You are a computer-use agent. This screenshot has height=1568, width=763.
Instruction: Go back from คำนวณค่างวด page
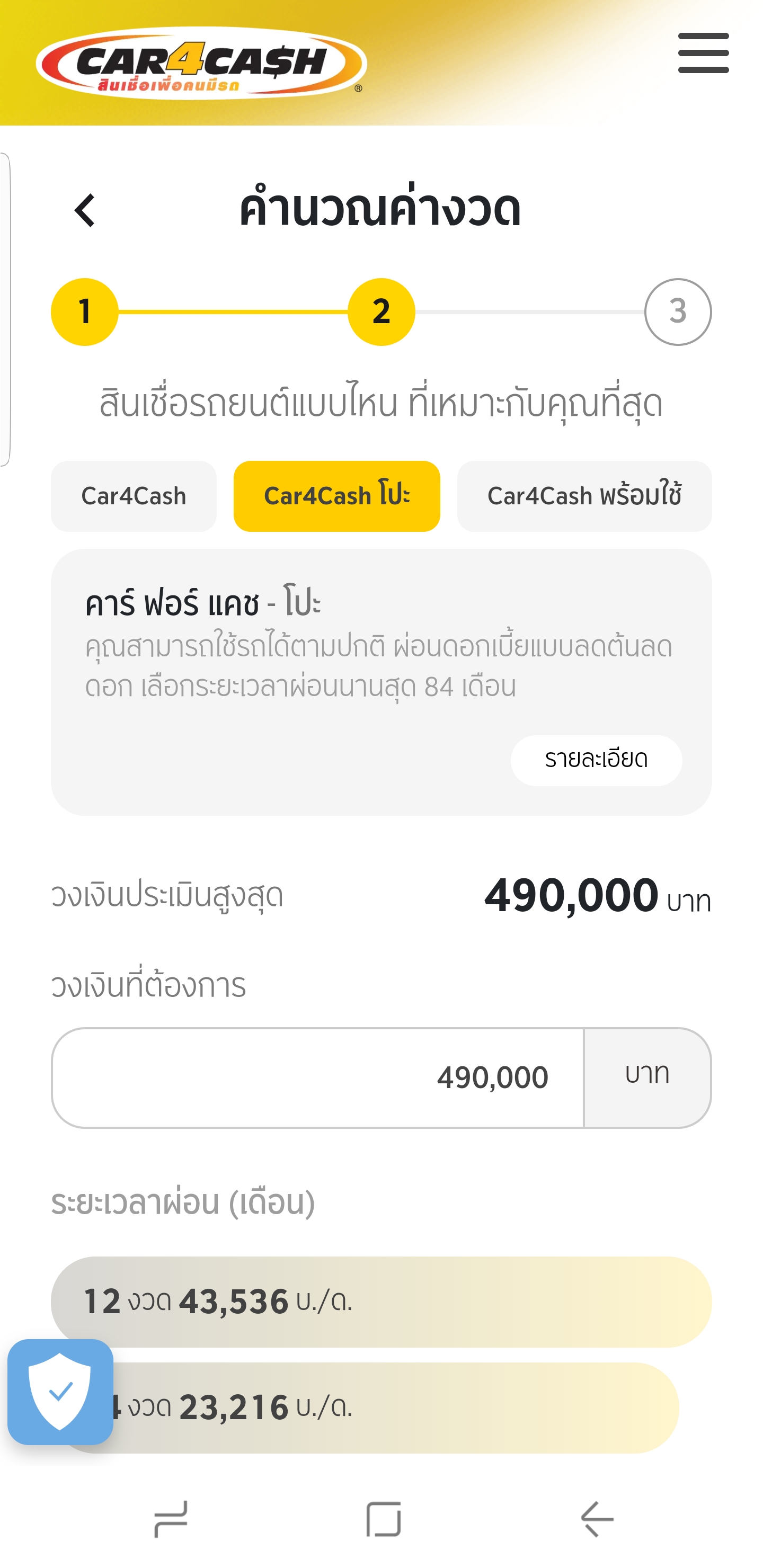pyautogui.click(x=85, y=211)
